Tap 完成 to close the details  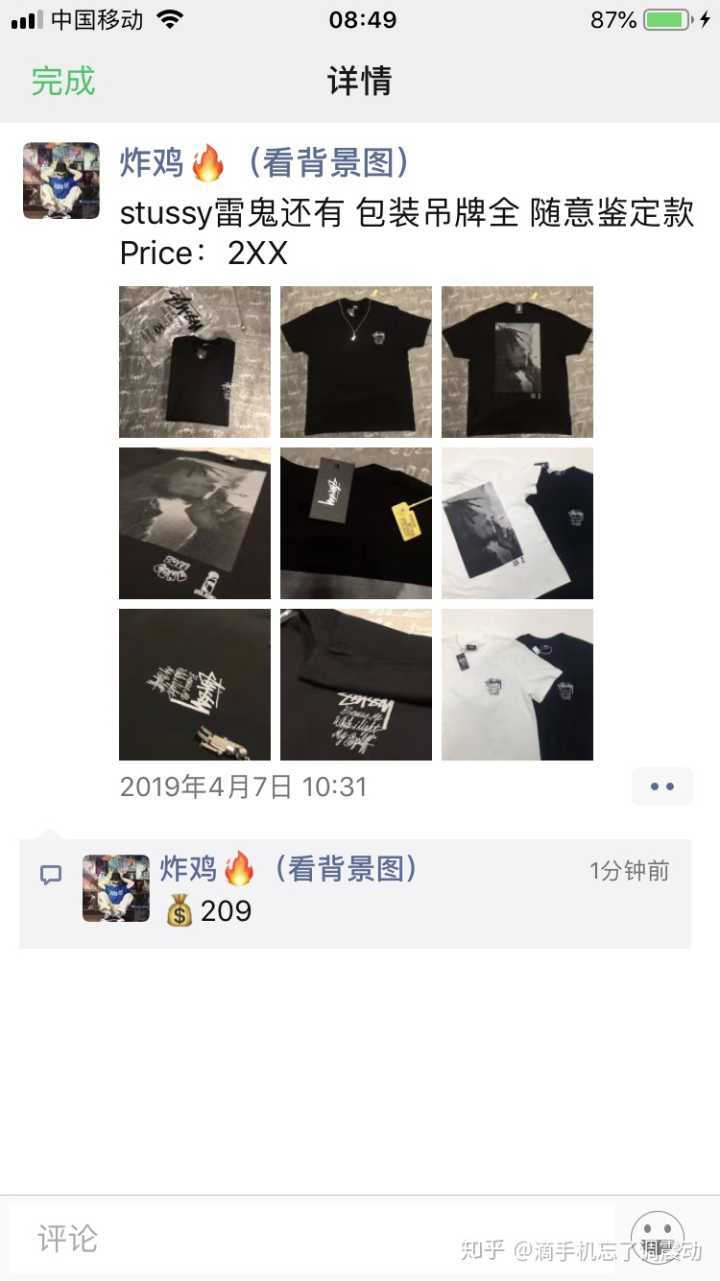pos(63,81)
